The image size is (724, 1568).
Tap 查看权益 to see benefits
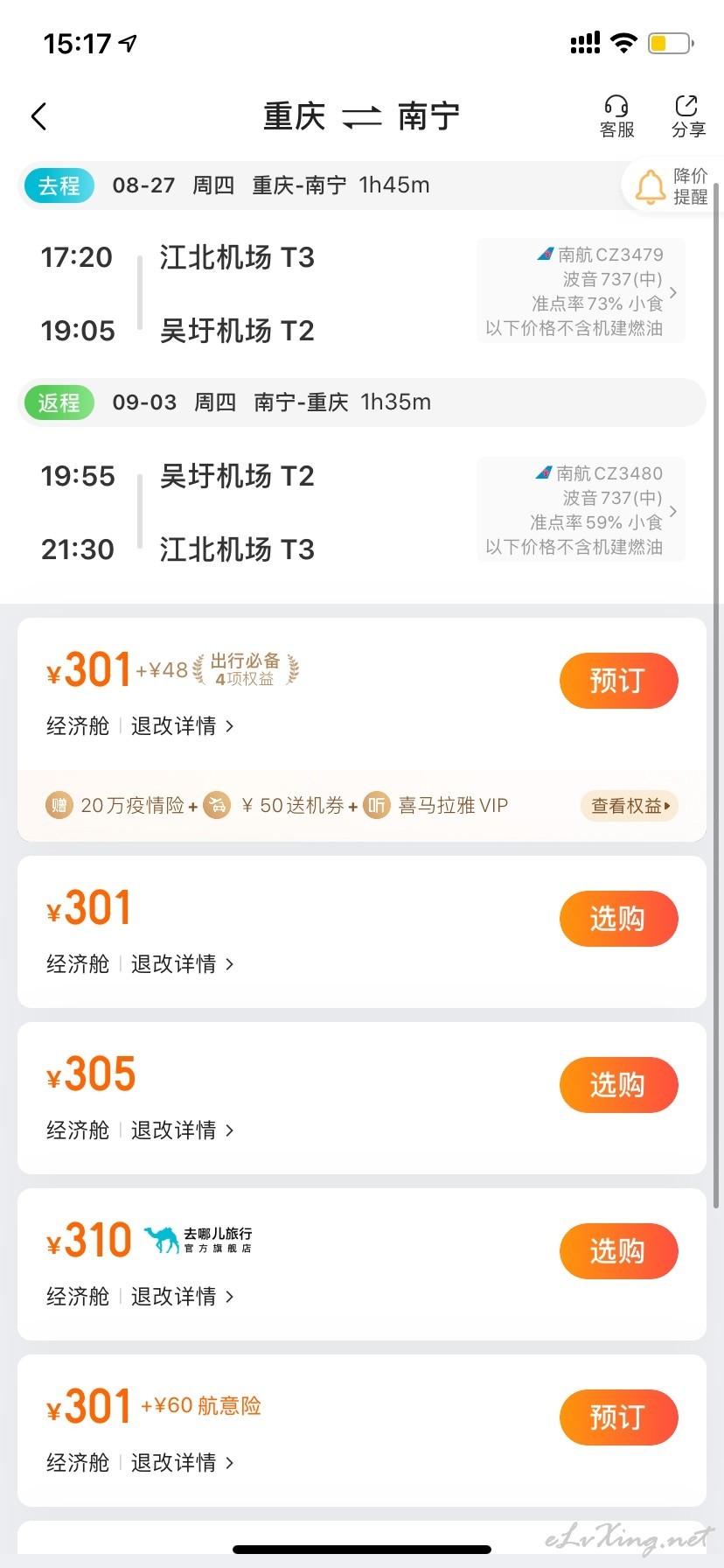coord(630,806)
